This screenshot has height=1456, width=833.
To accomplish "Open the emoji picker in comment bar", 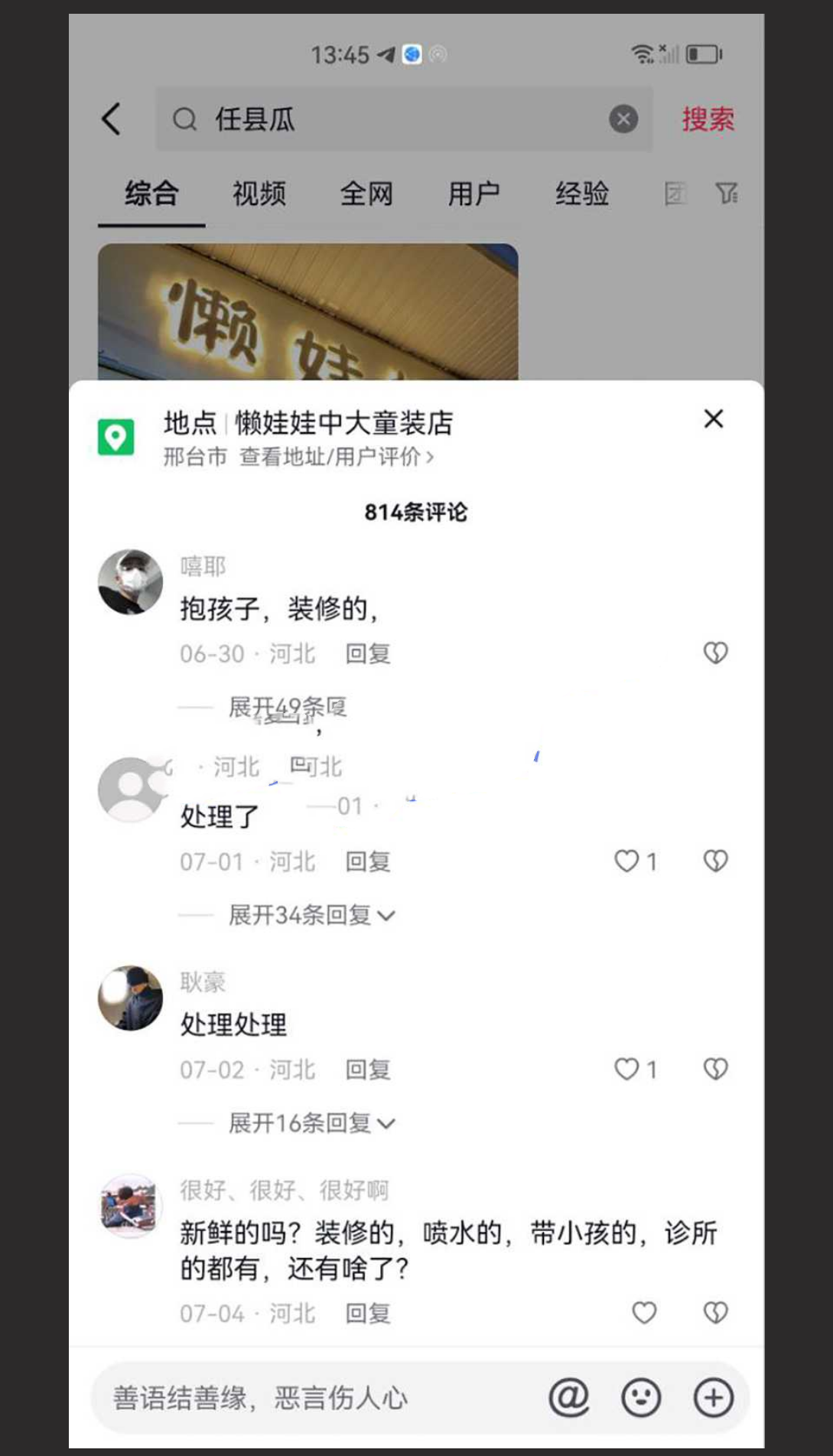I will (x=641, y=1397).
